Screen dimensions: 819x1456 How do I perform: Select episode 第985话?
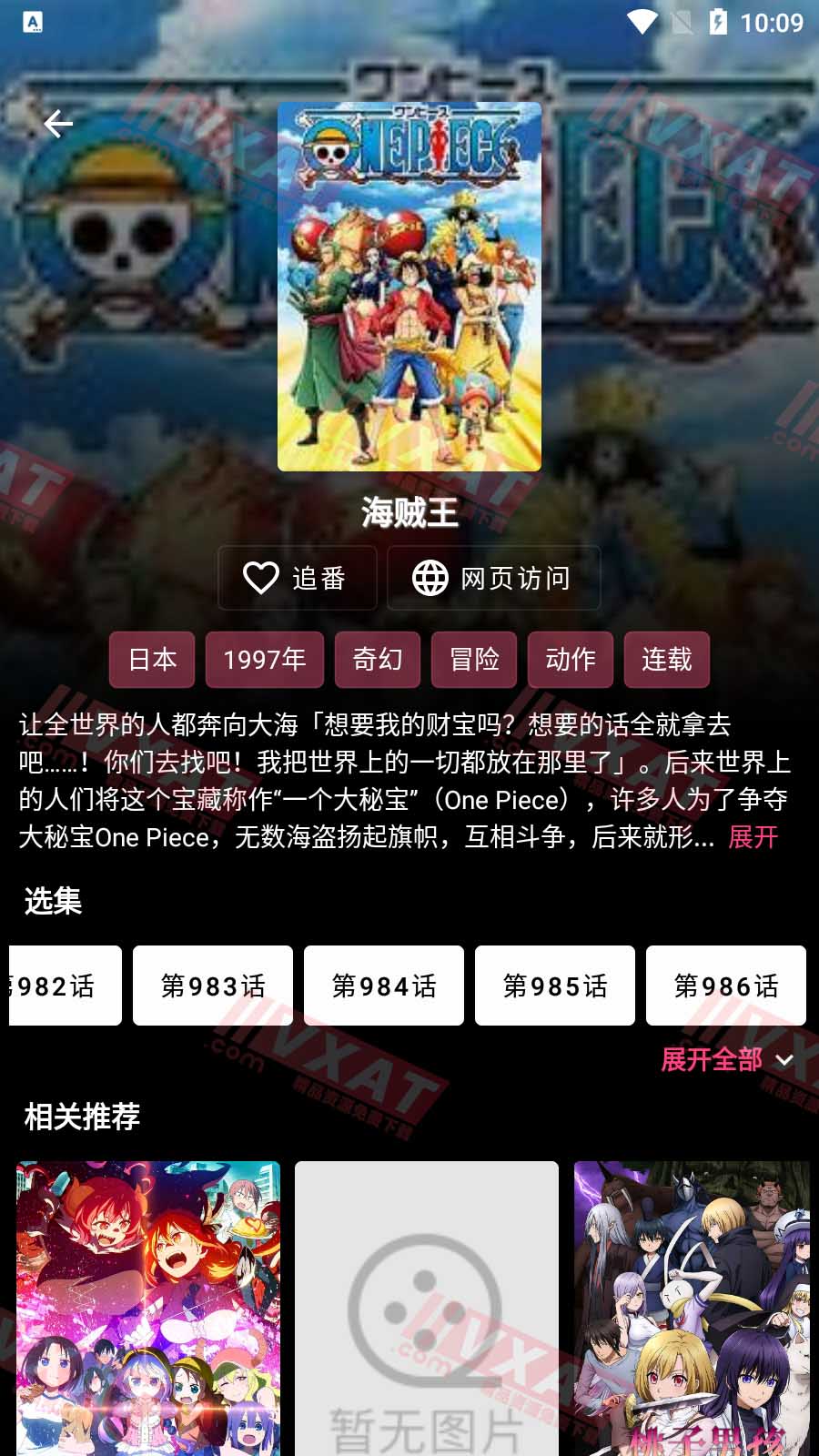pos(555,986)
